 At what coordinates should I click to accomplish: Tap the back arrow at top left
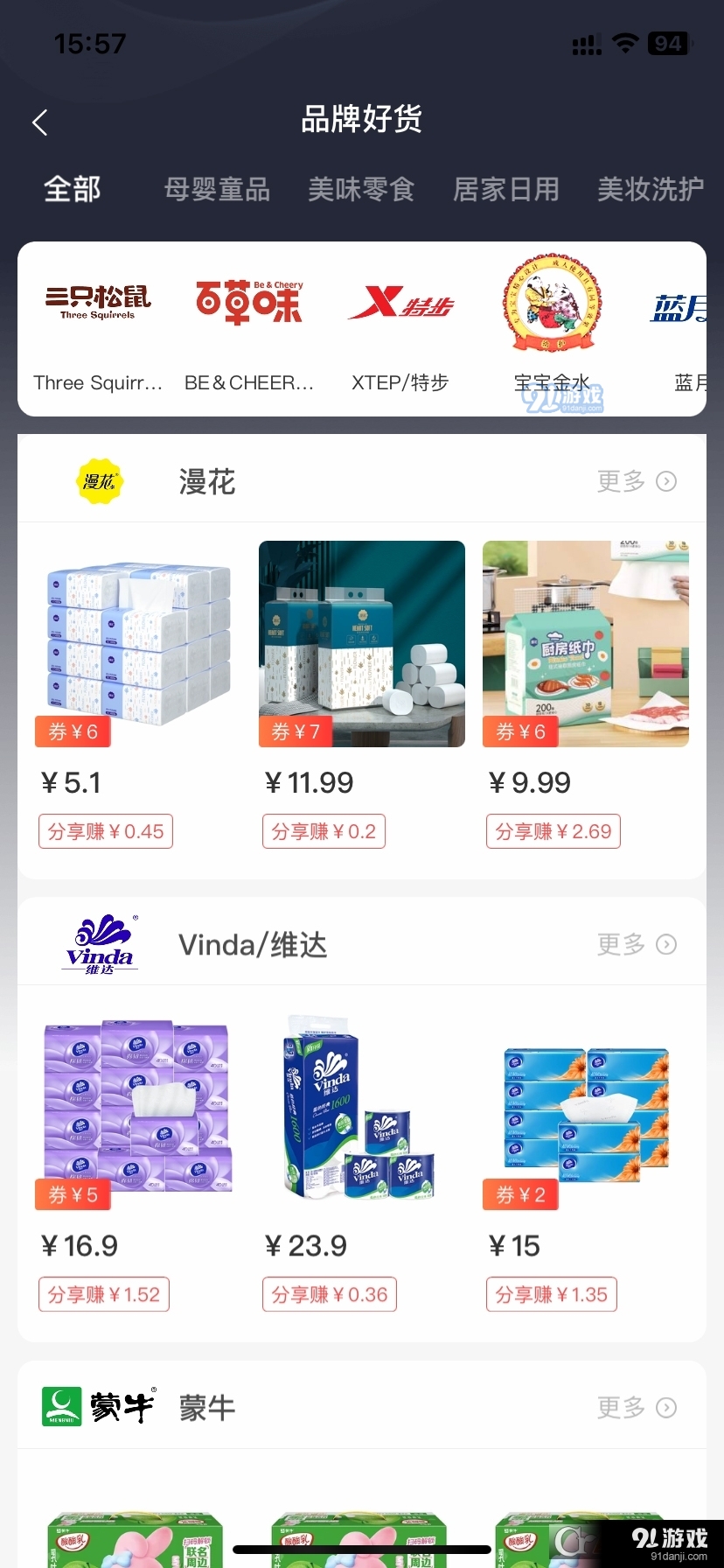(39, 122)
